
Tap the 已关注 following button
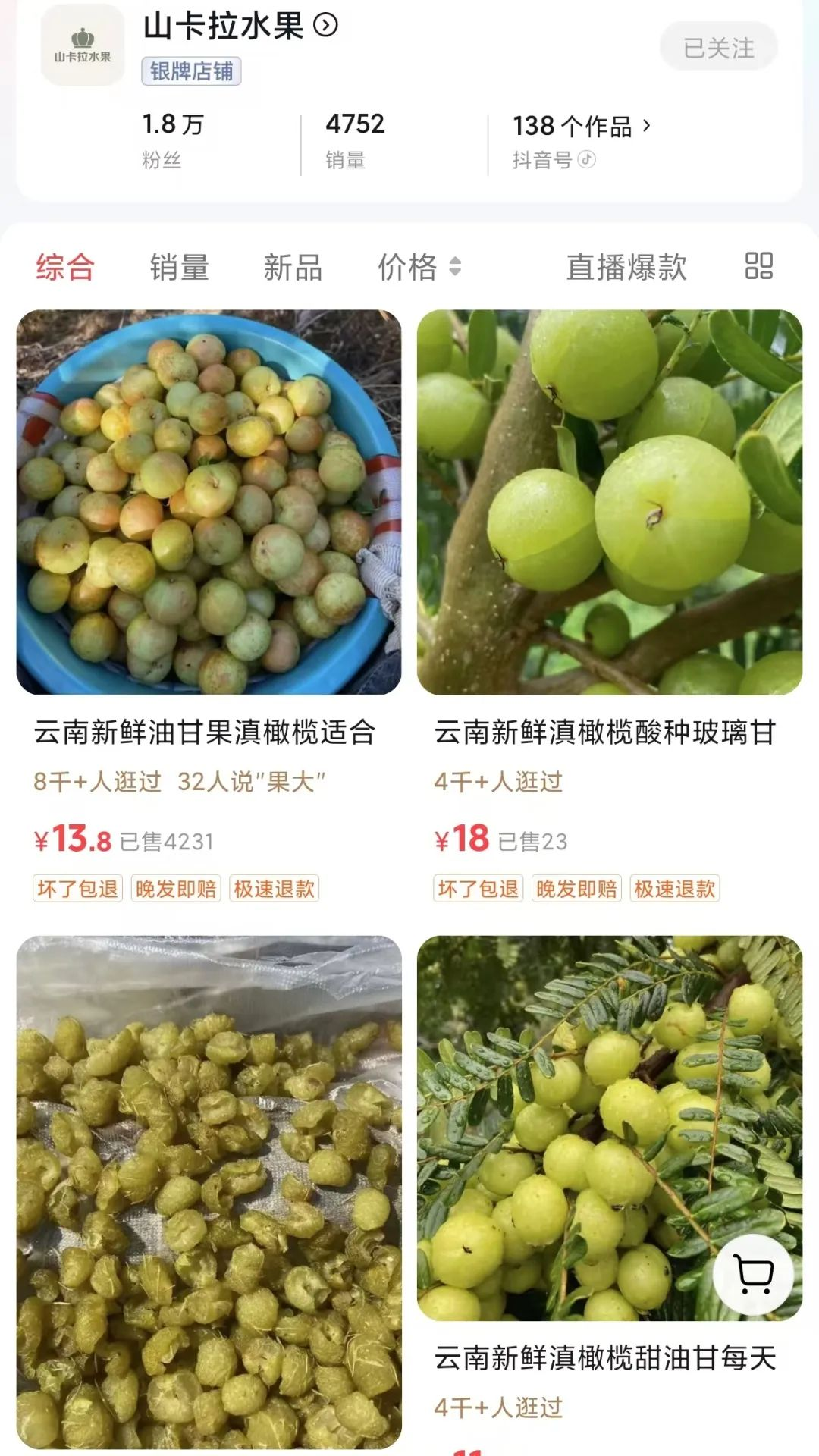(719, 47)
